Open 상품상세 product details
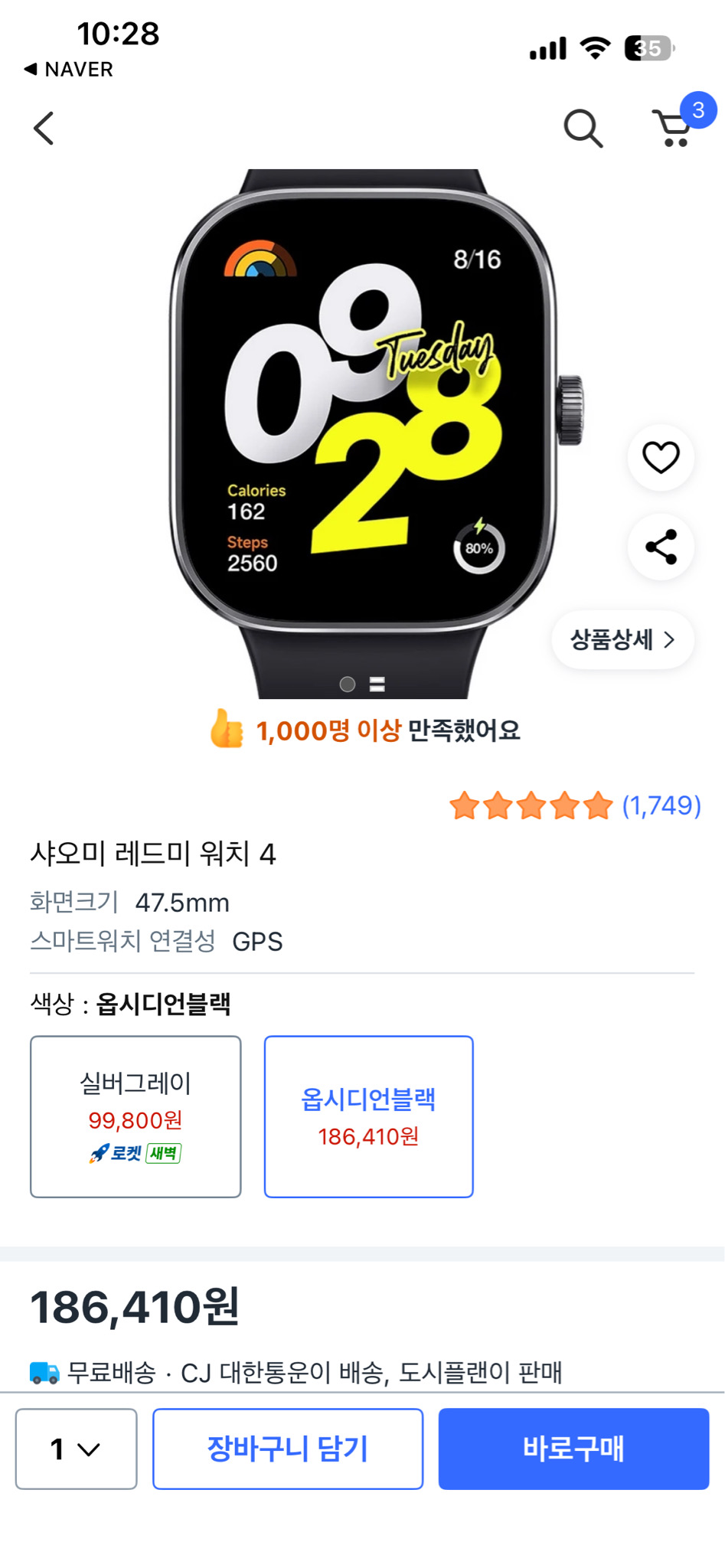Viewport: 725px width, 1568px height. 622,639
